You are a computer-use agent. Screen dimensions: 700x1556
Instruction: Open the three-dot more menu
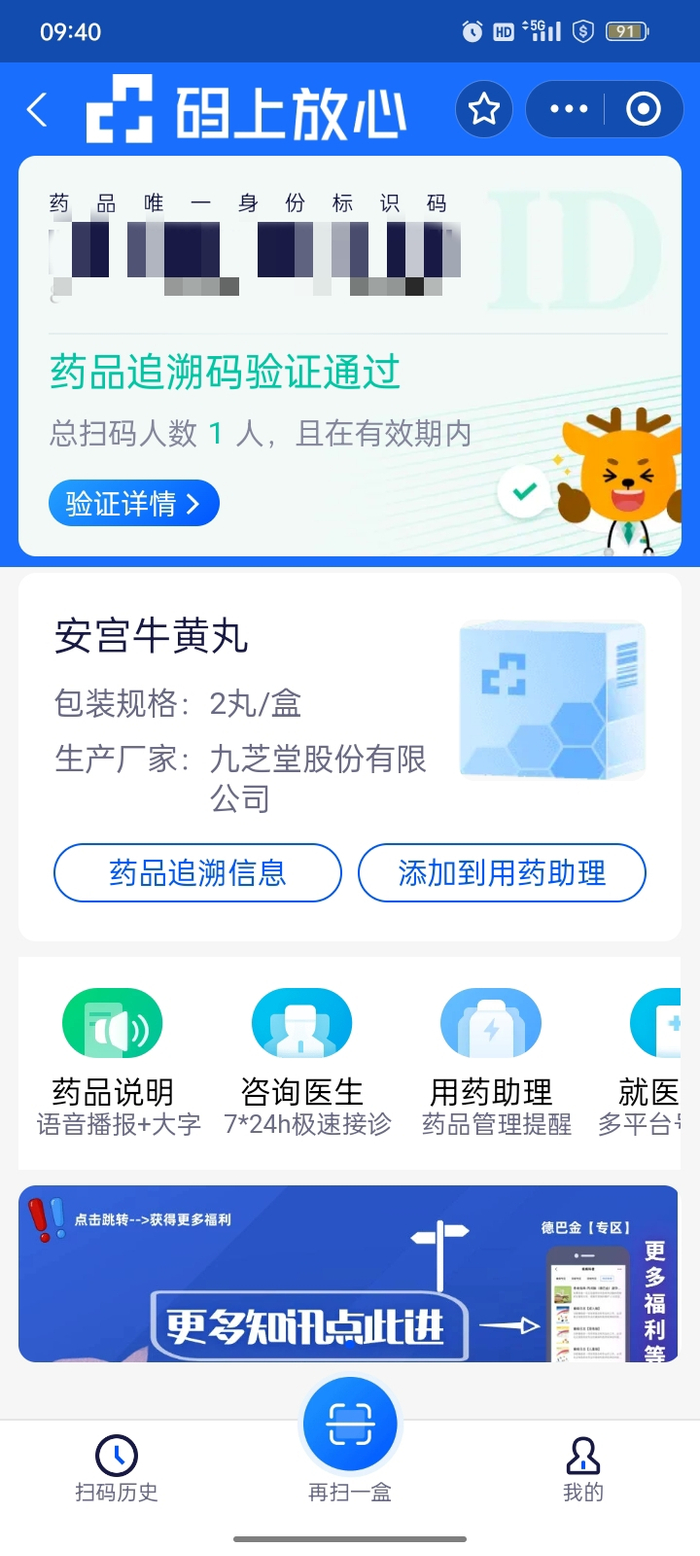point(569,109)
